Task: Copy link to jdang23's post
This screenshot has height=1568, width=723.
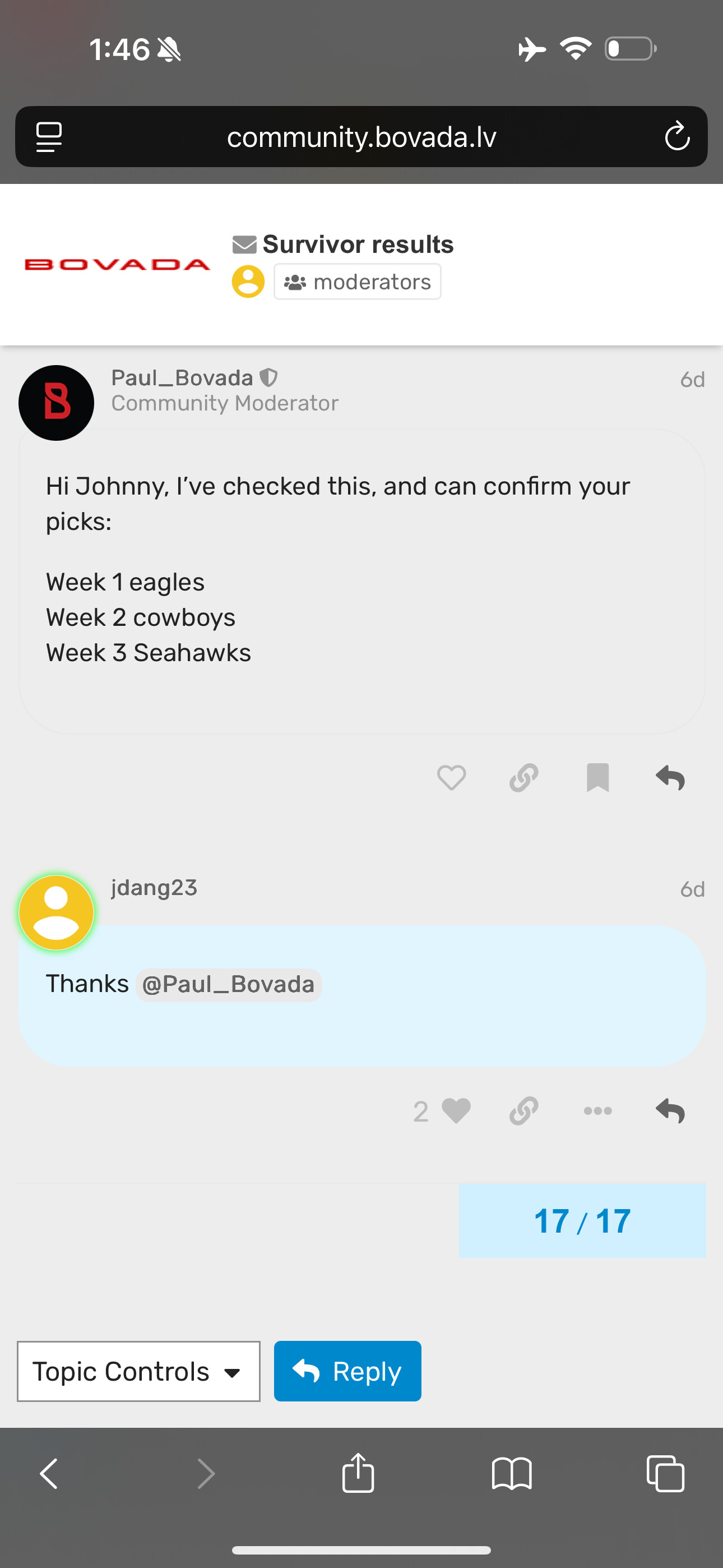Action: coord(523,1111)
